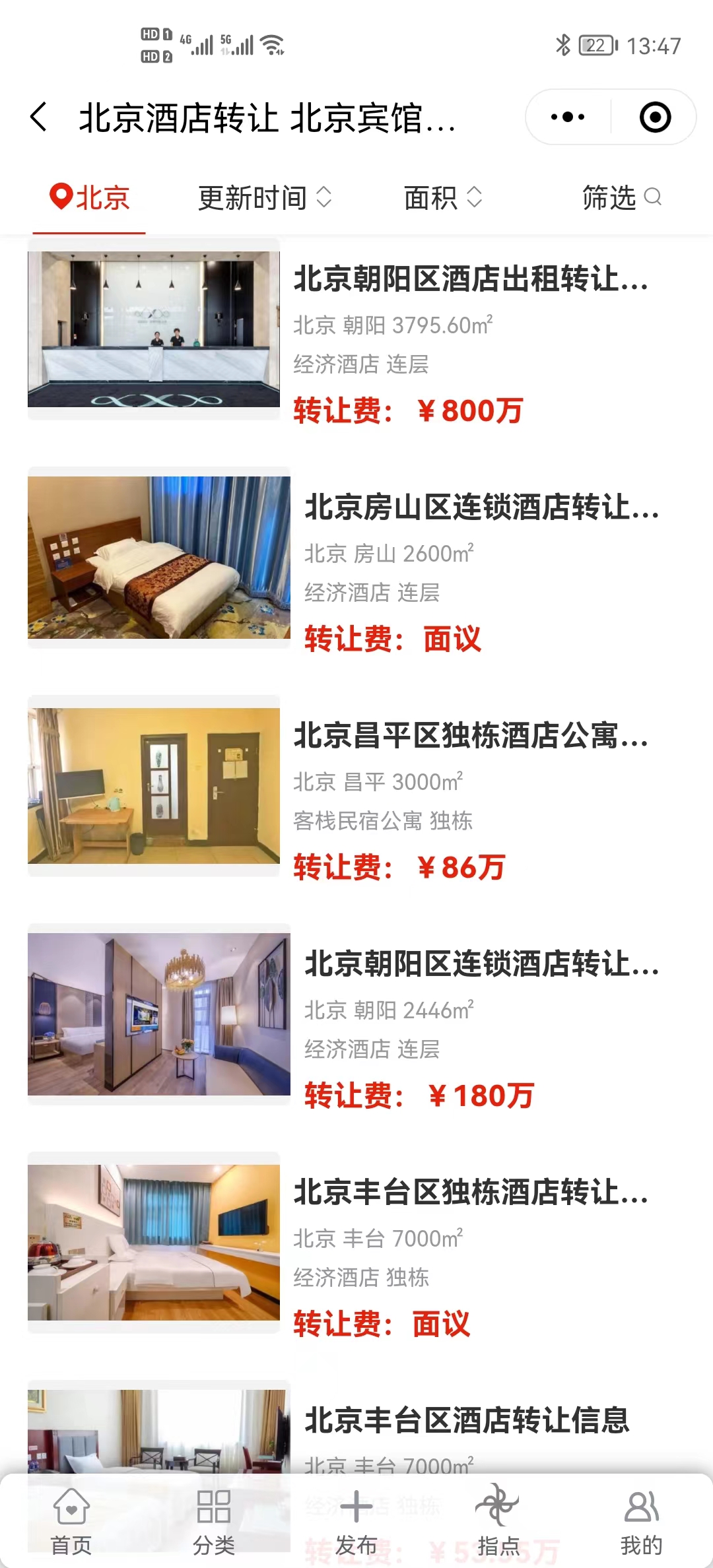Image resolution: width=713 pixels, height=1568 pixels.
Task: Open the mini program three-dot menu
Action: [x=568, y=117]
